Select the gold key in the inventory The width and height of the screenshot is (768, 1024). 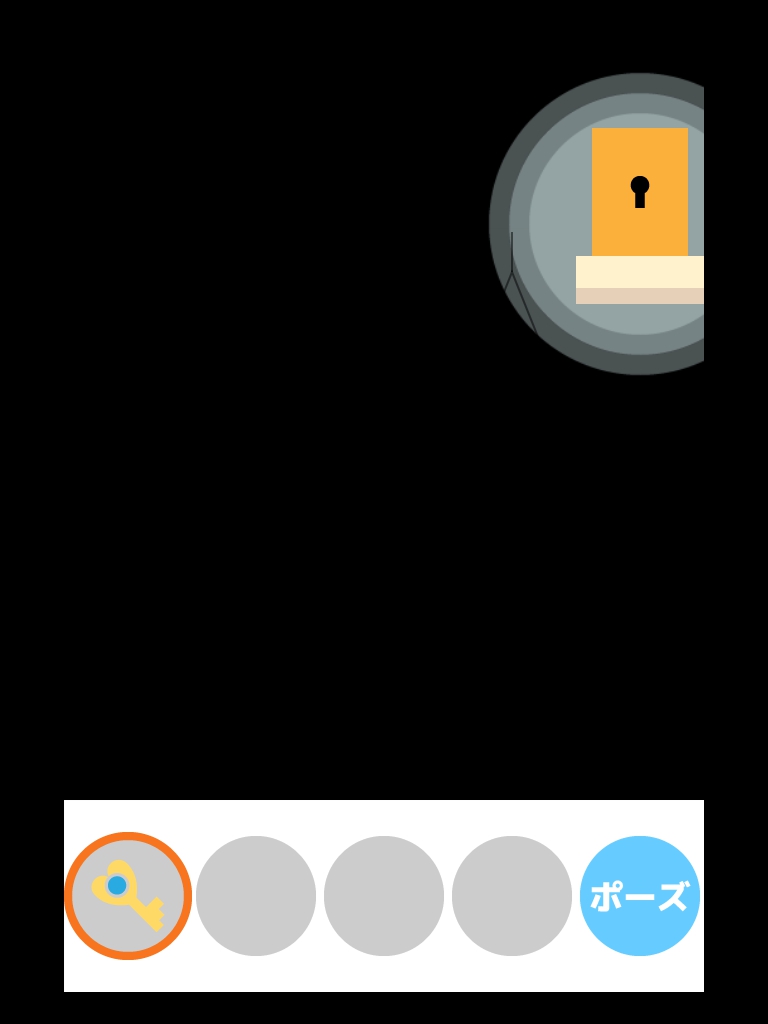point(128,895)
